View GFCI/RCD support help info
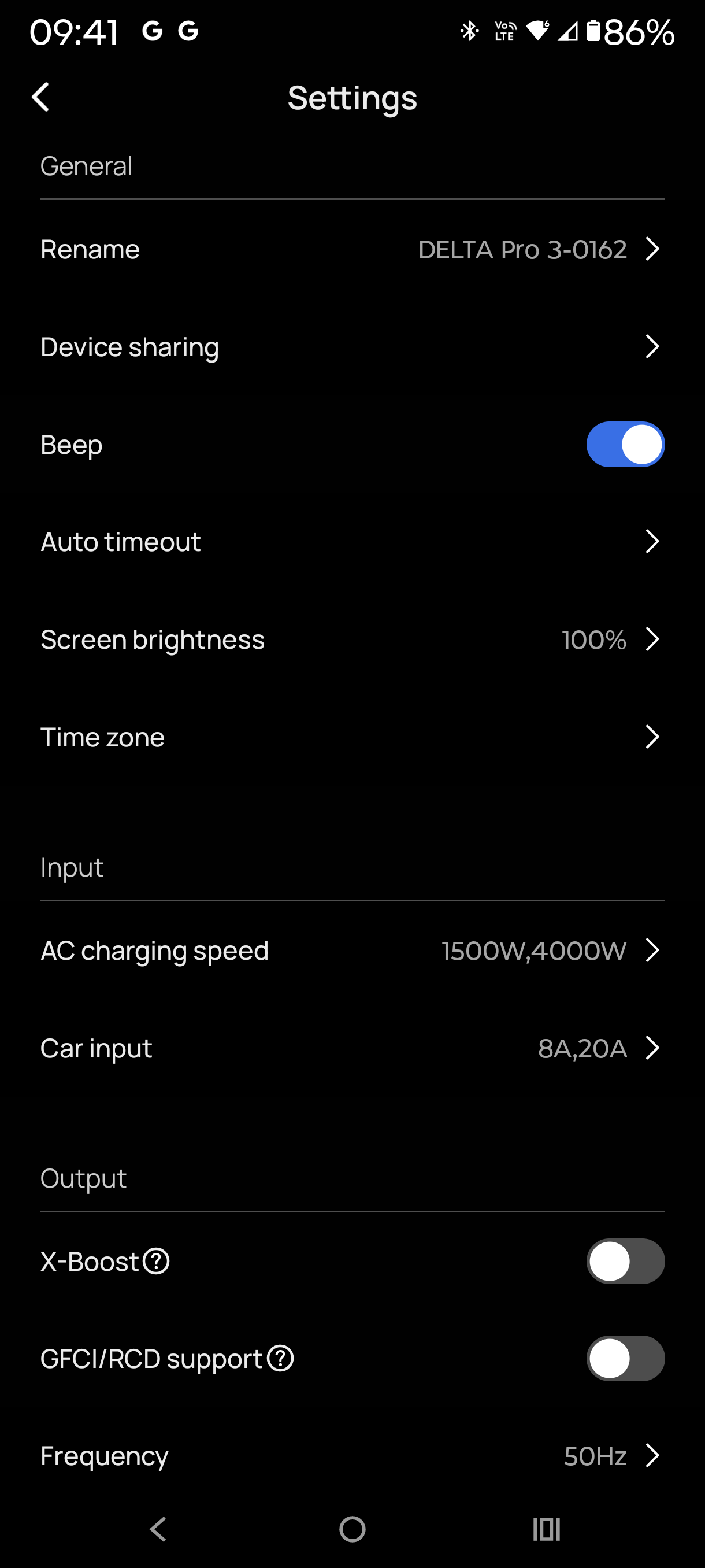705x1568 pixels. 280,1359
